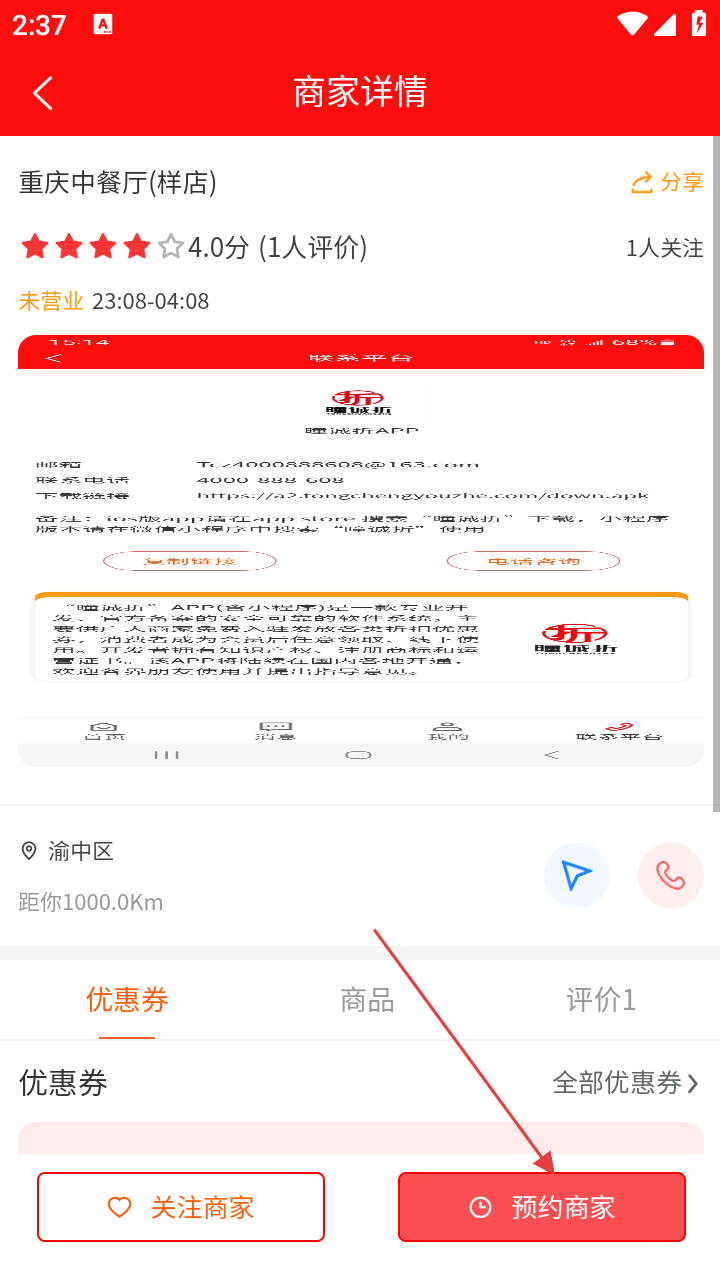Switch to the 优惠券 tab
Image resolution: width=720 pixels, height=1280 pixels.
[127, 999]
